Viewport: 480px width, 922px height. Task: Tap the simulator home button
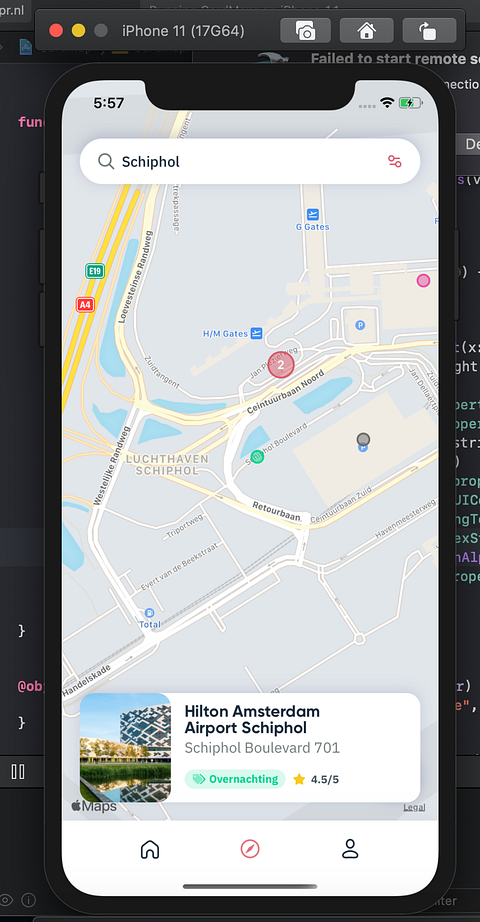366,31
